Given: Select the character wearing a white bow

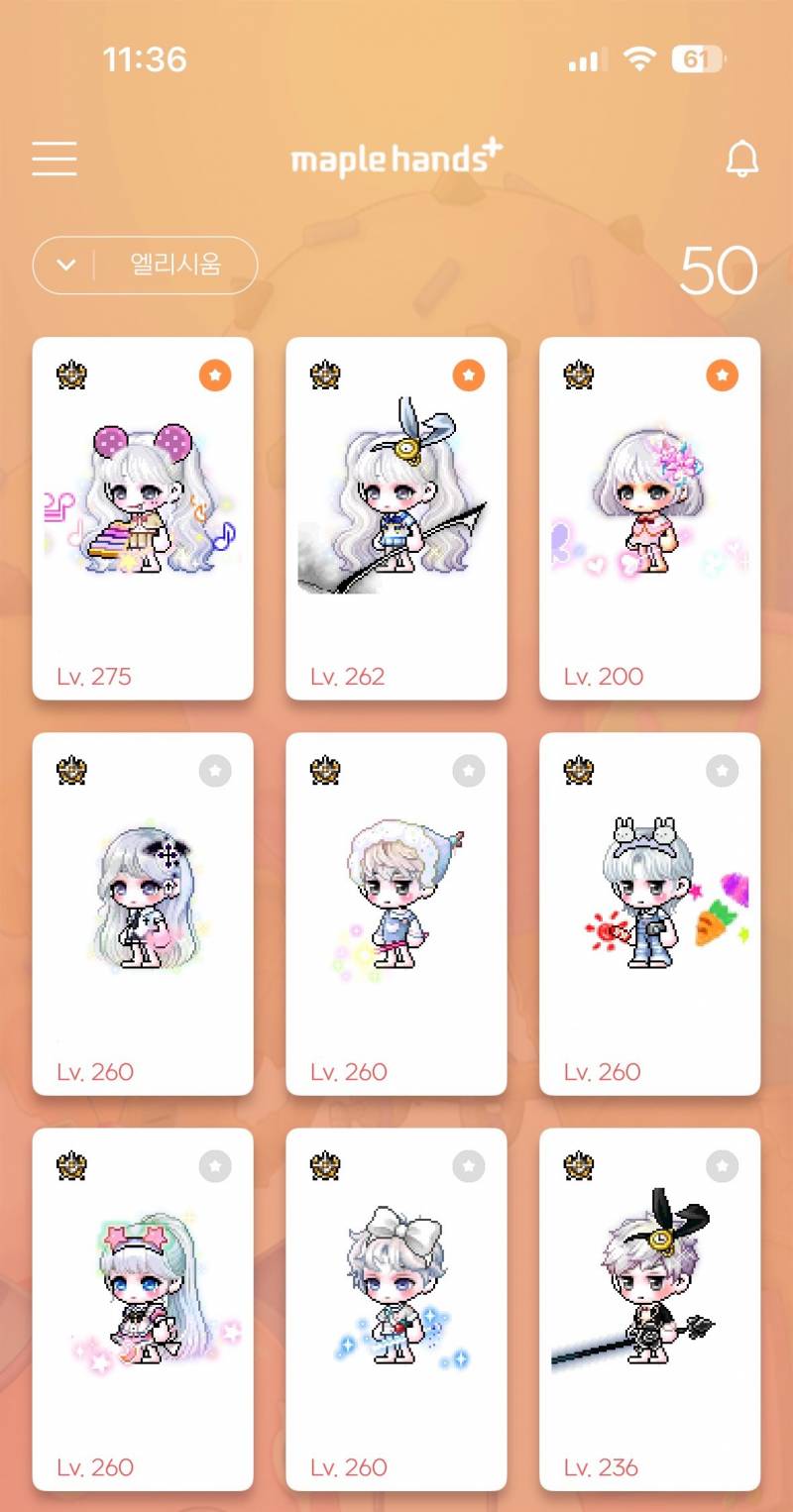Looking at the screenshot, I should coord(396,1310).
